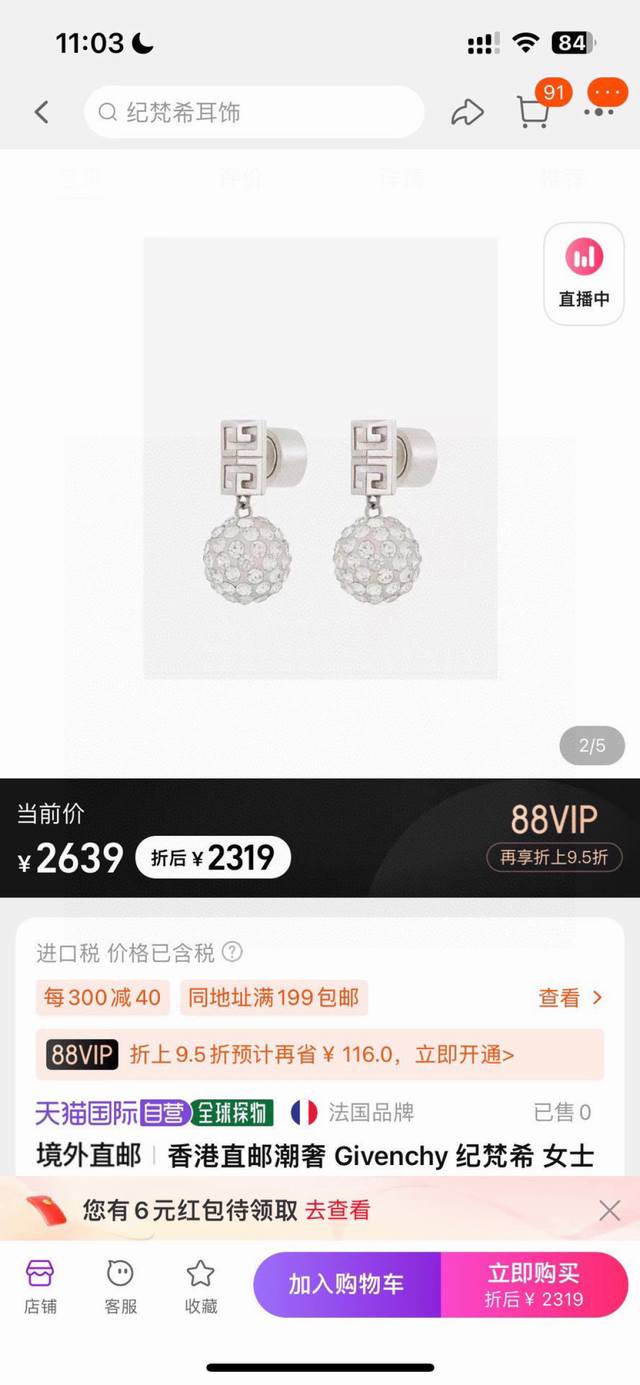Open the search box for 纪梵希耳饰
This screenshot has height=1385, width=640.
(x=254, y=112)
